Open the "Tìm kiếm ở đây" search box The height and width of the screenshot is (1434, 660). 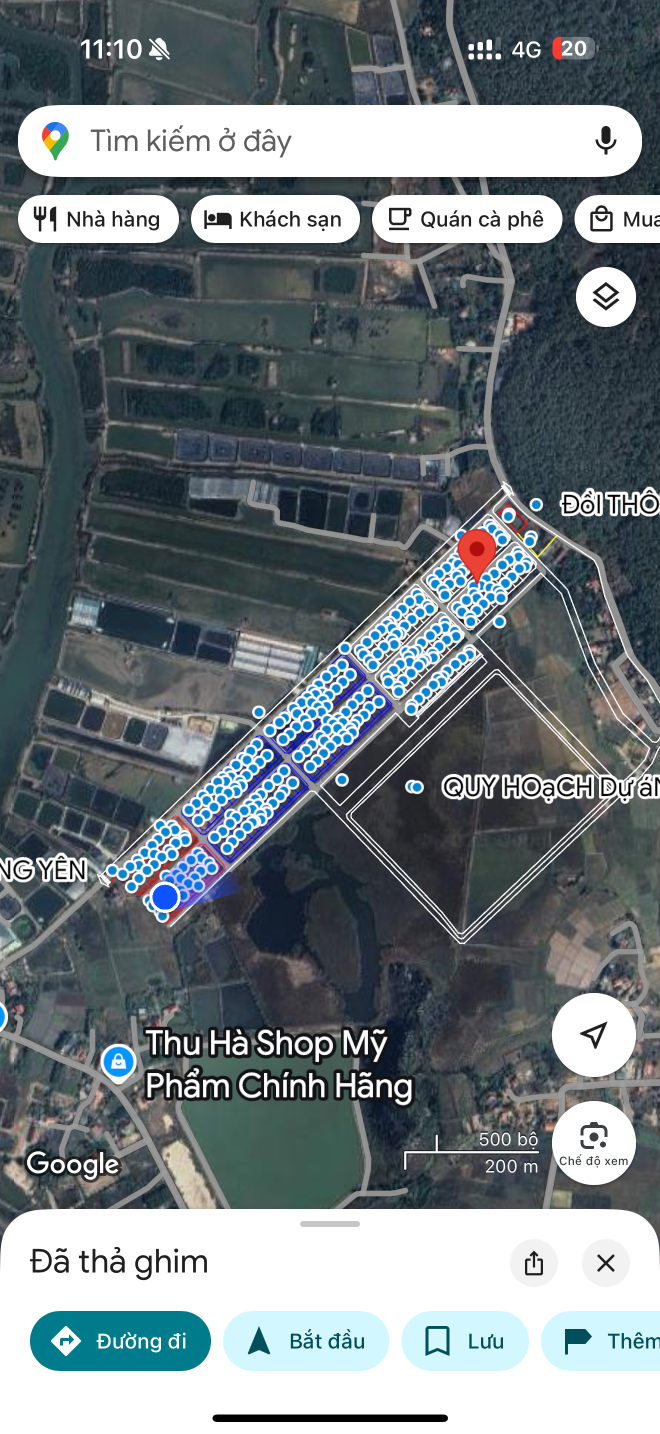coord(300,141)
